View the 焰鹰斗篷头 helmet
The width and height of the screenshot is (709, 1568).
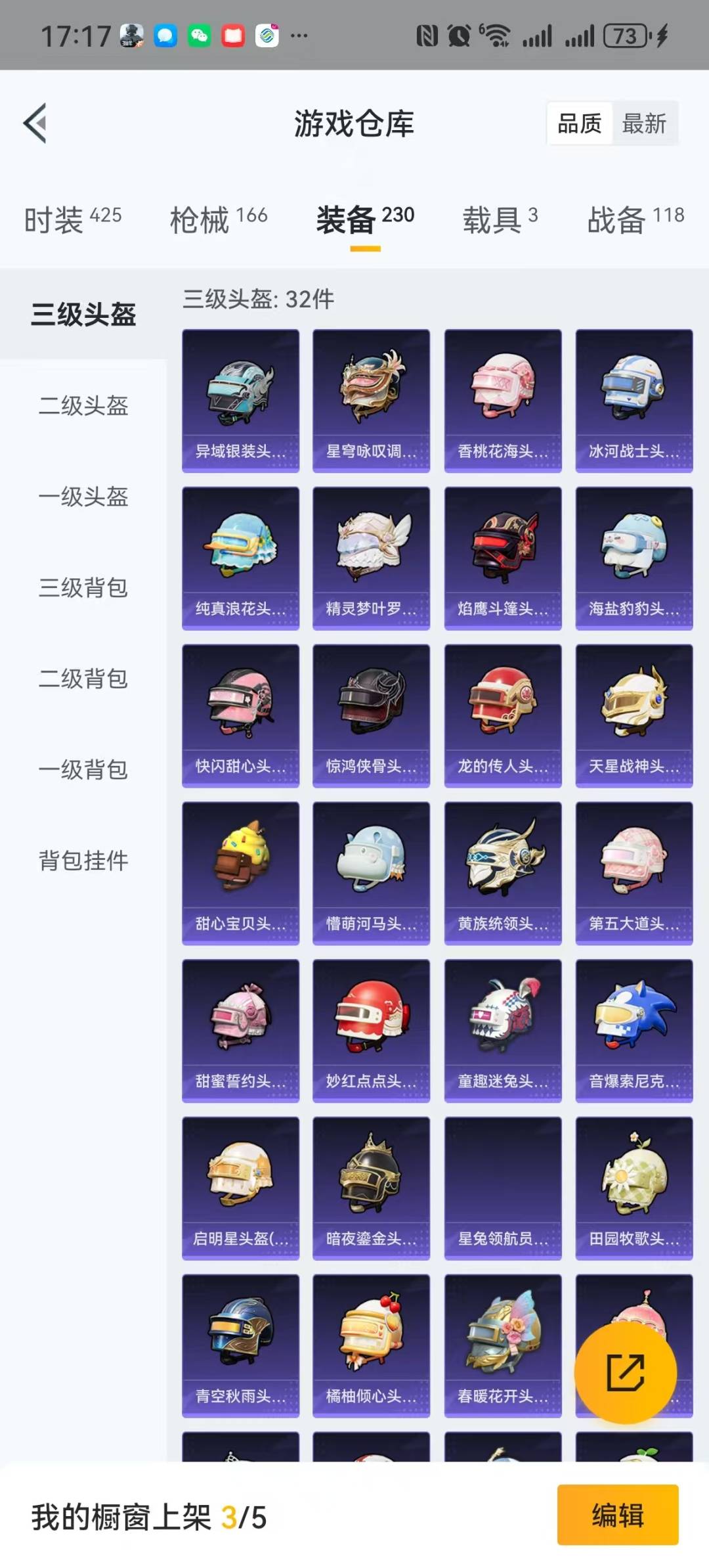pos(503,558)
